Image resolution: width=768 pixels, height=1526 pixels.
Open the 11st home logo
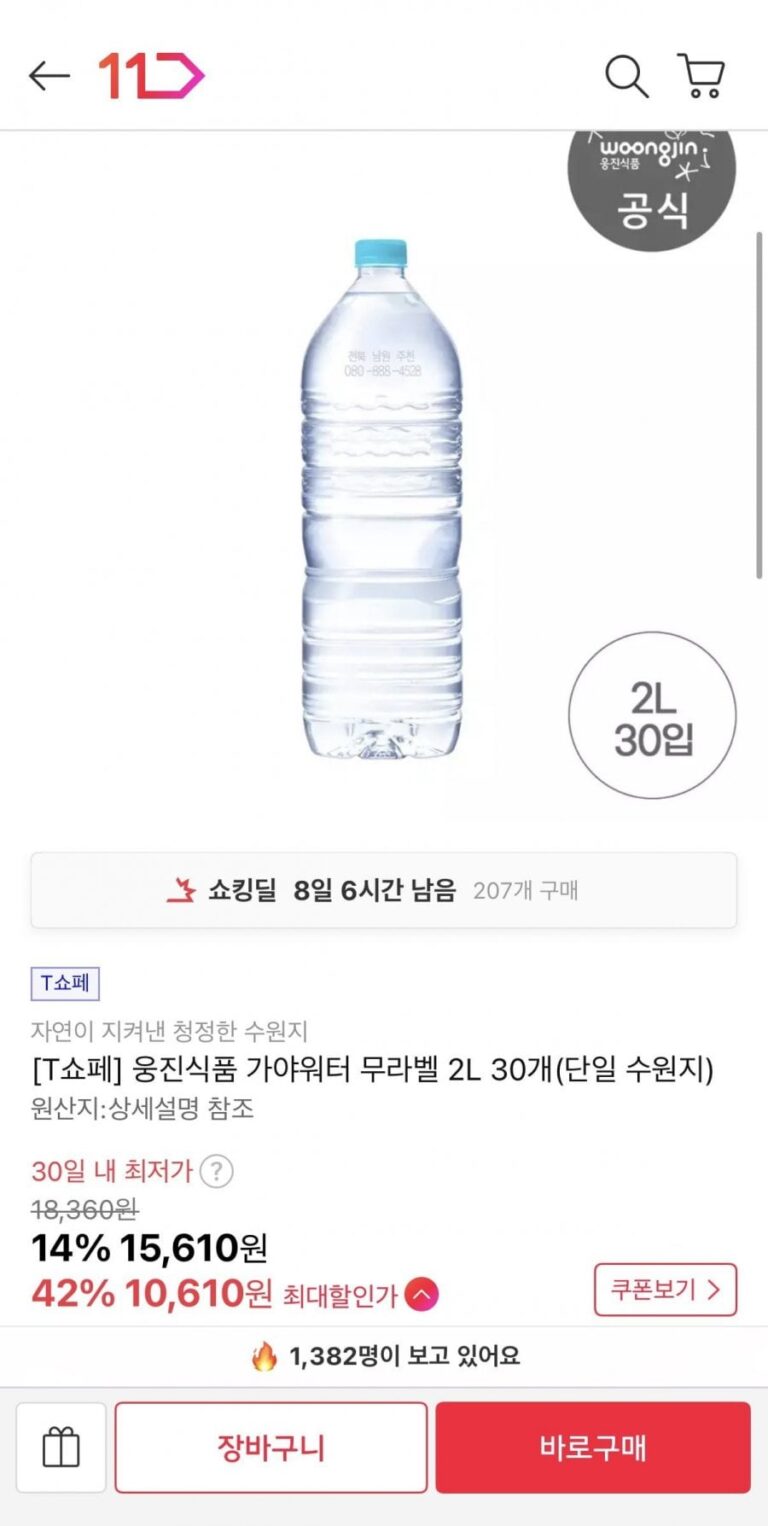(151, 76)
